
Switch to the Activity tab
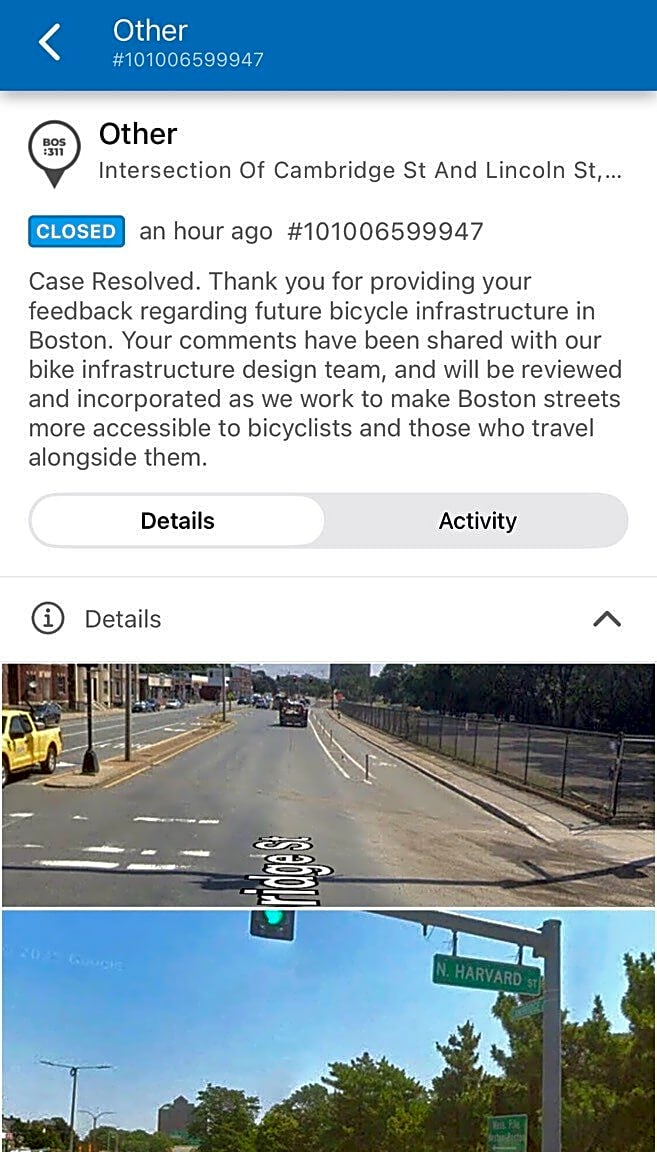point(477,521)
